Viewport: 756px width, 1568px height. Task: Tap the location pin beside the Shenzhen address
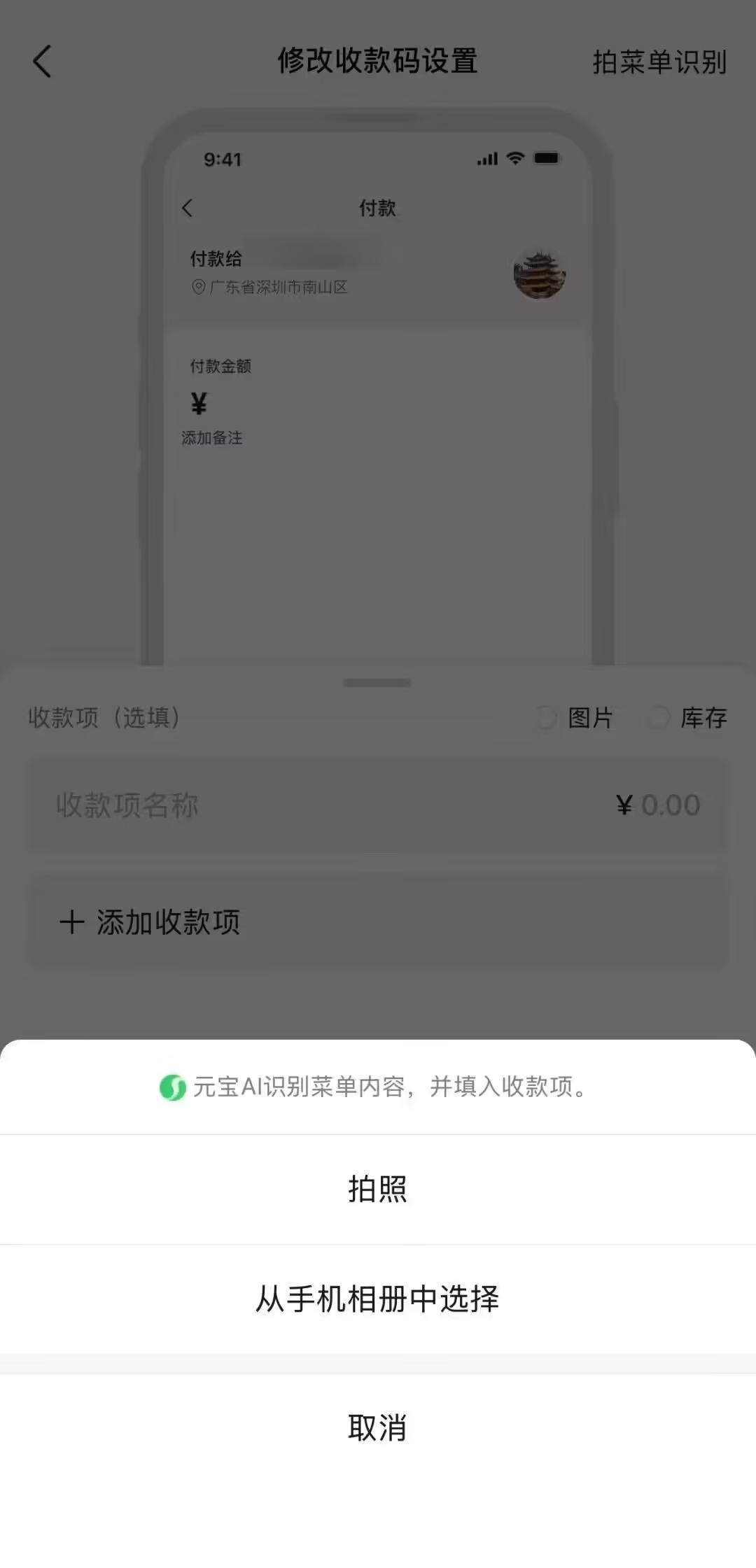tap(198, 287)
